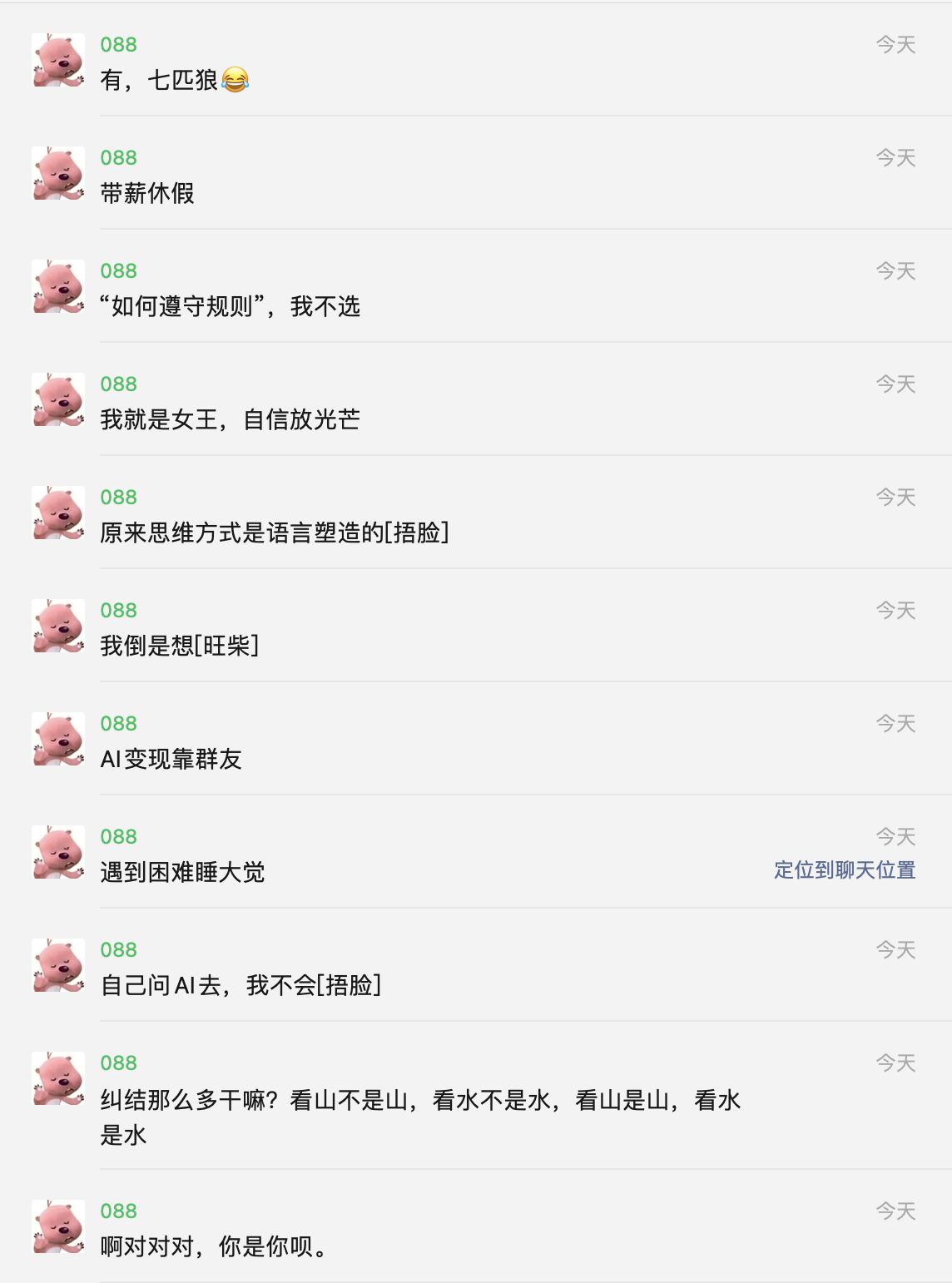
Task: Open the message 原来思维方式是语言塑造的
Action: pos(275,533)
